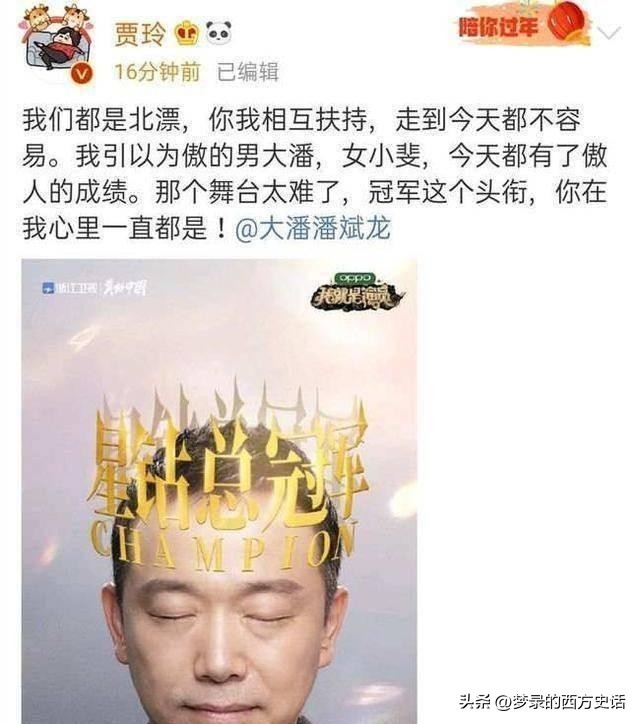
Task: View the champion poster image in the post
Action: click(219, 490)
